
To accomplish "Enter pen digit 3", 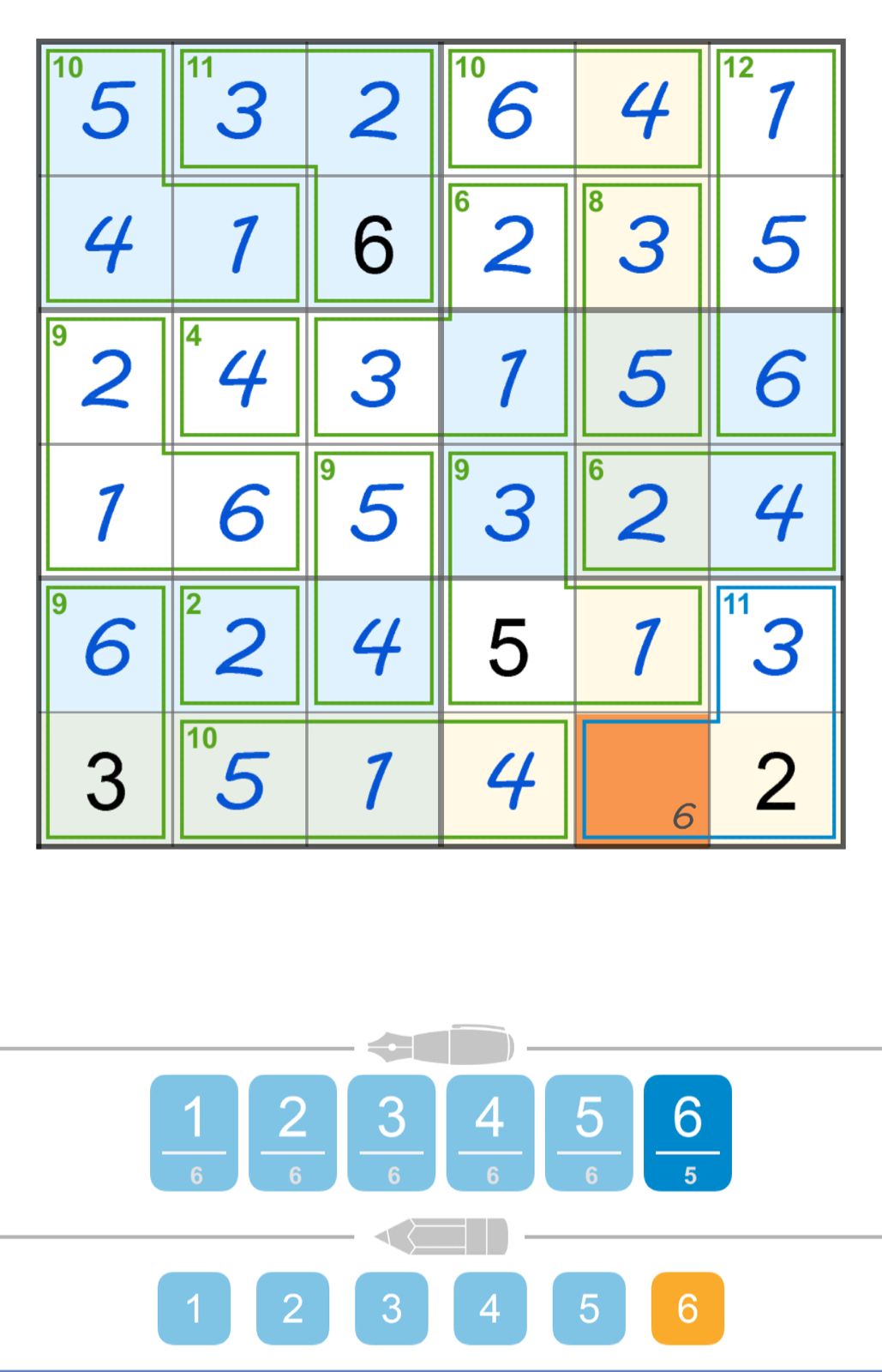I will coord(392,1132).
